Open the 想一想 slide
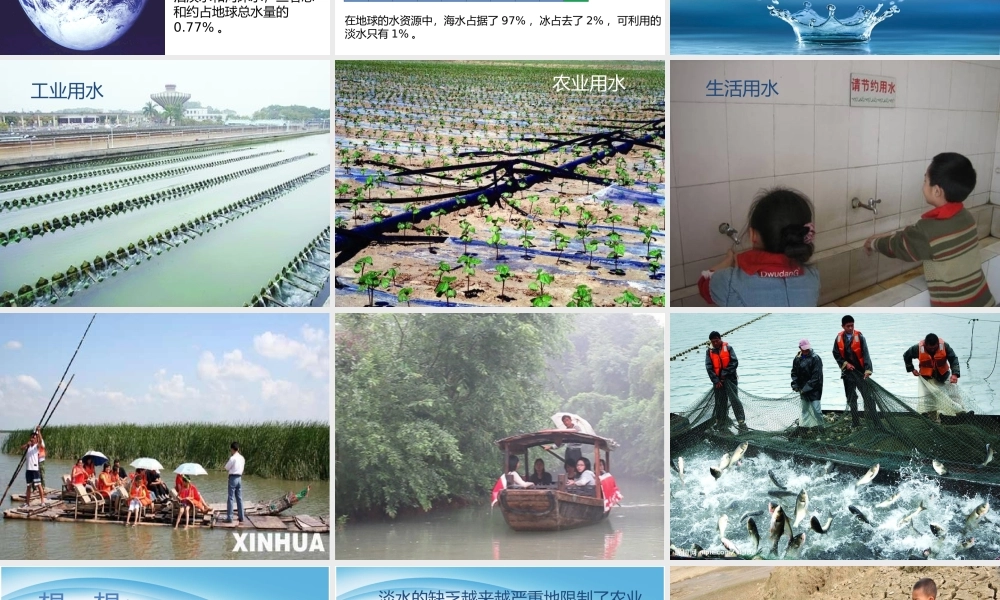The width and height of the screenshot is (1000, 600). [x=165, y=584]
